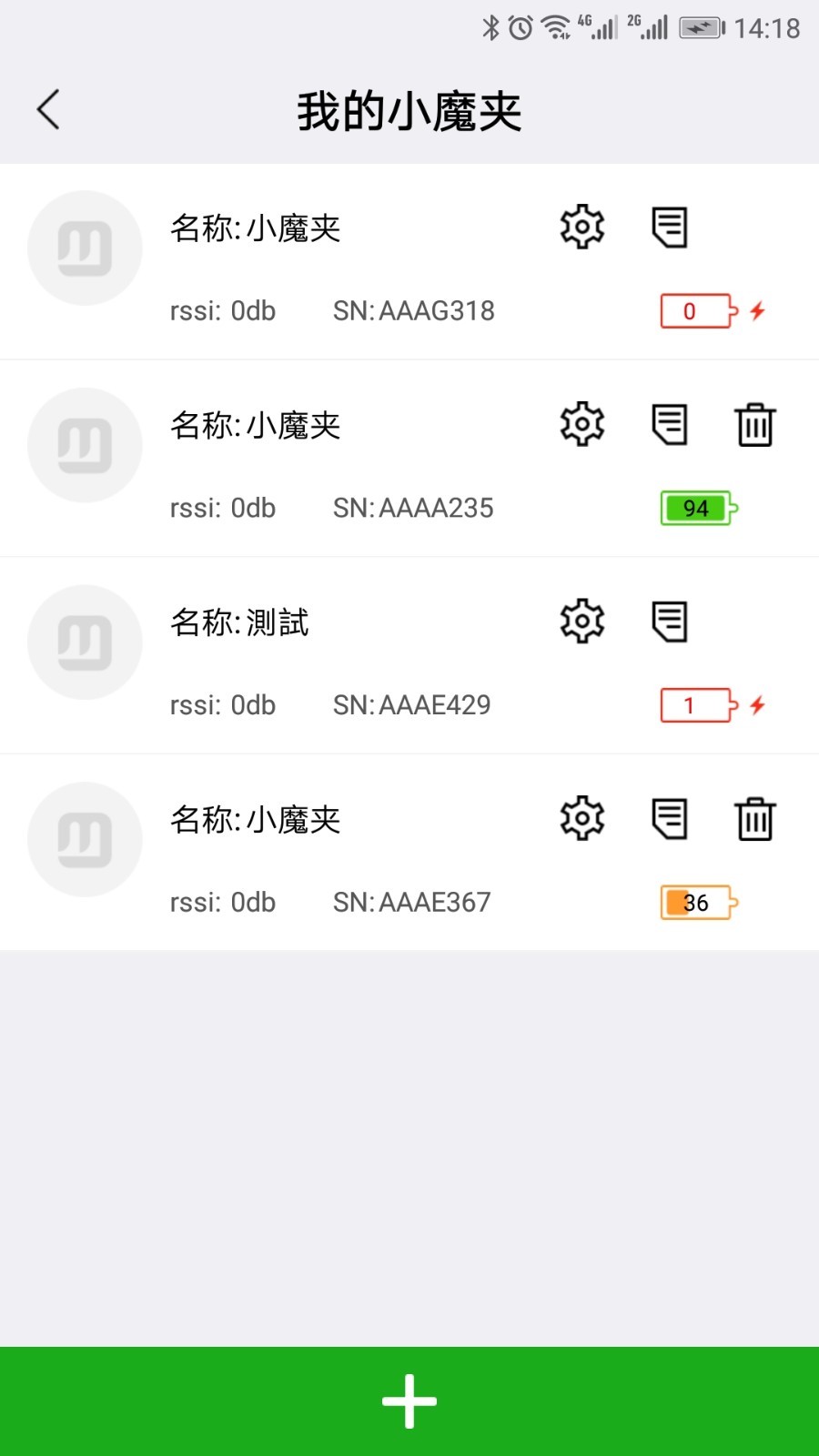Select the 我的小魔夹 title bar

tap(409, 109)
